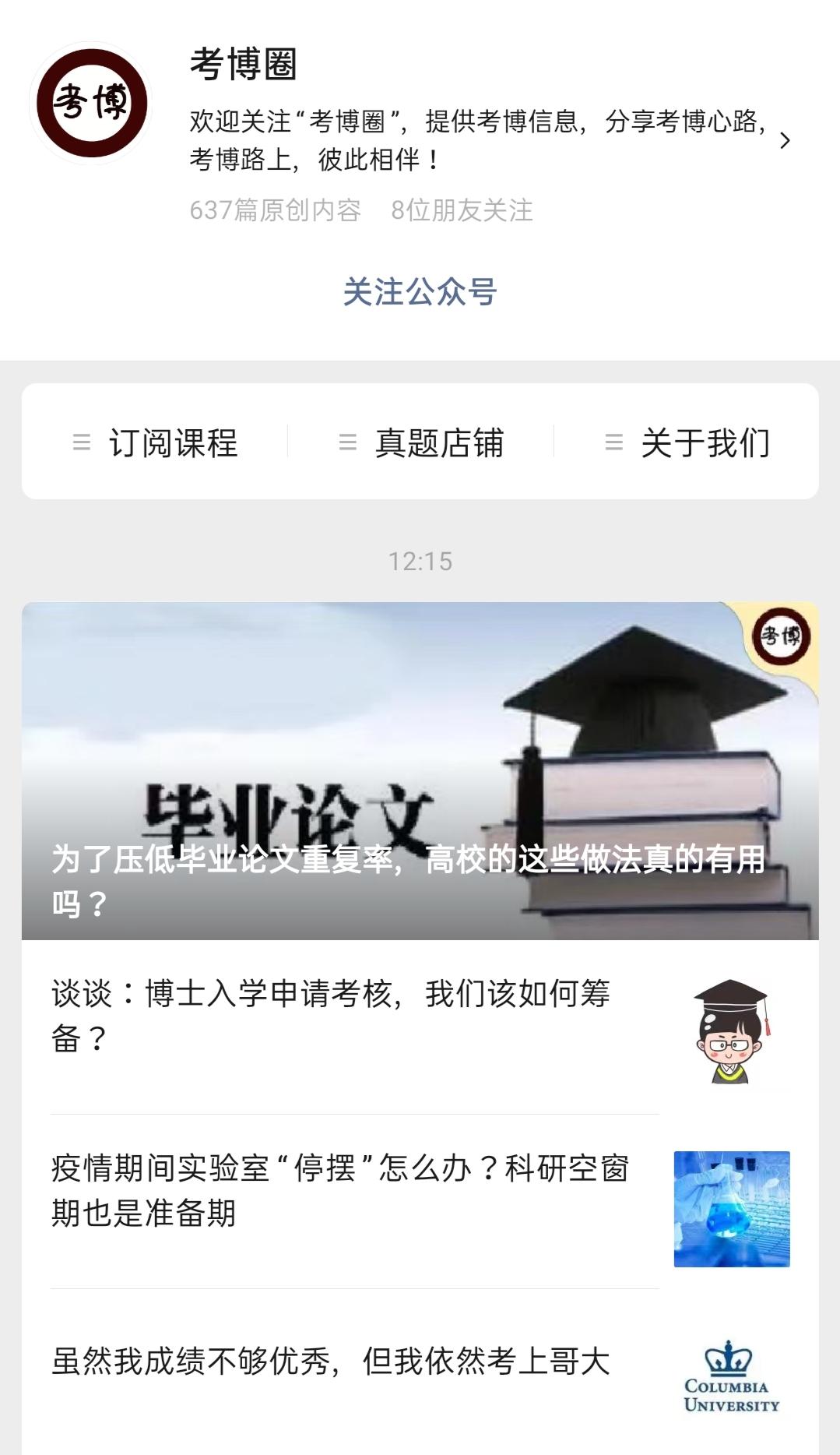Open the article on 毕业论文重复率

tap(420, 771)
